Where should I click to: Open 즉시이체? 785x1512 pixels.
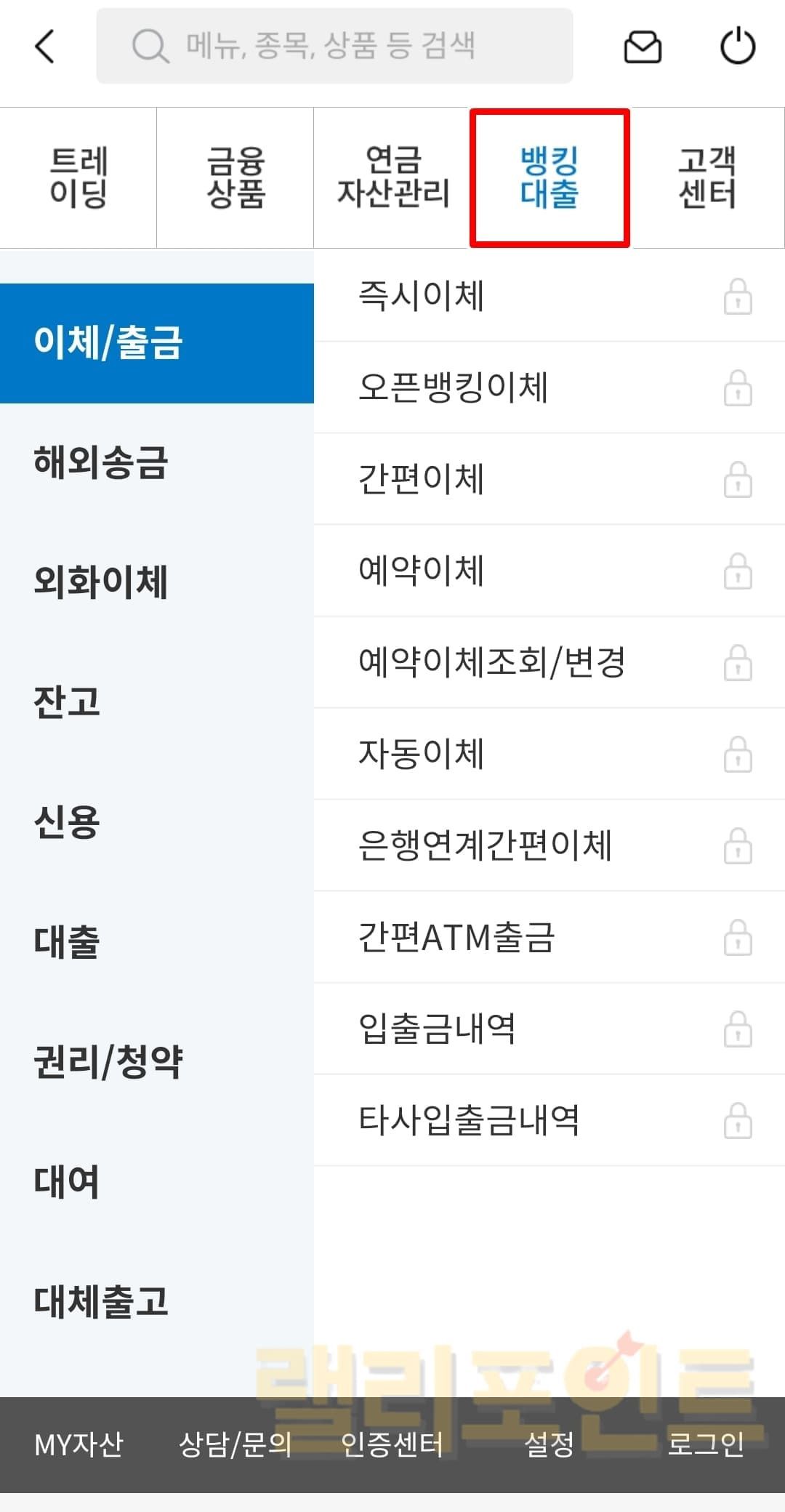click(422, 296)
